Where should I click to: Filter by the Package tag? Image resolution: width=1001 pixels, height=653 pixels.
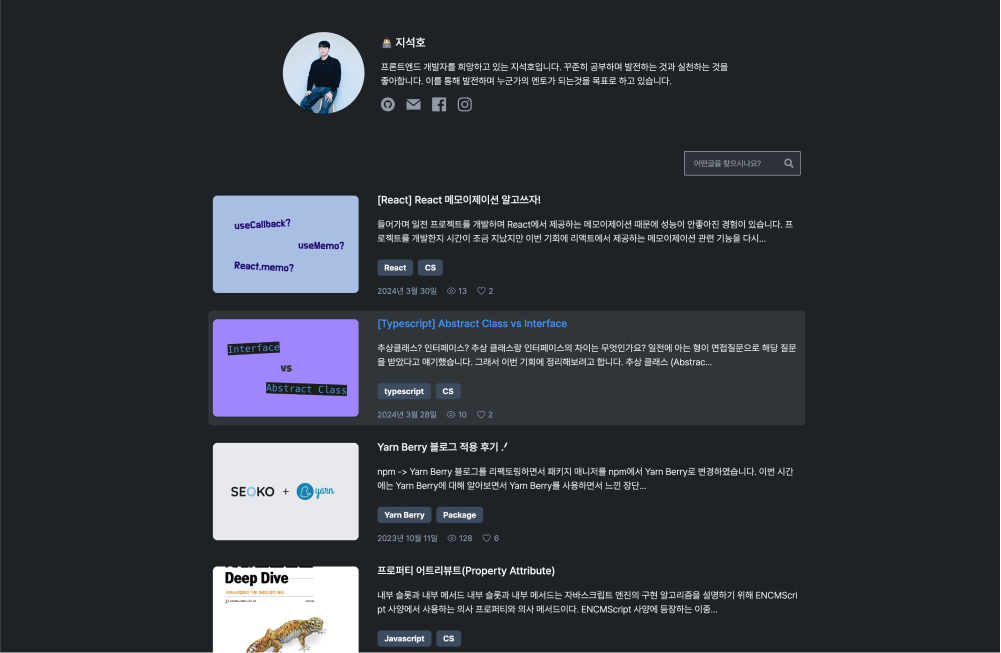tap(459, 515)
